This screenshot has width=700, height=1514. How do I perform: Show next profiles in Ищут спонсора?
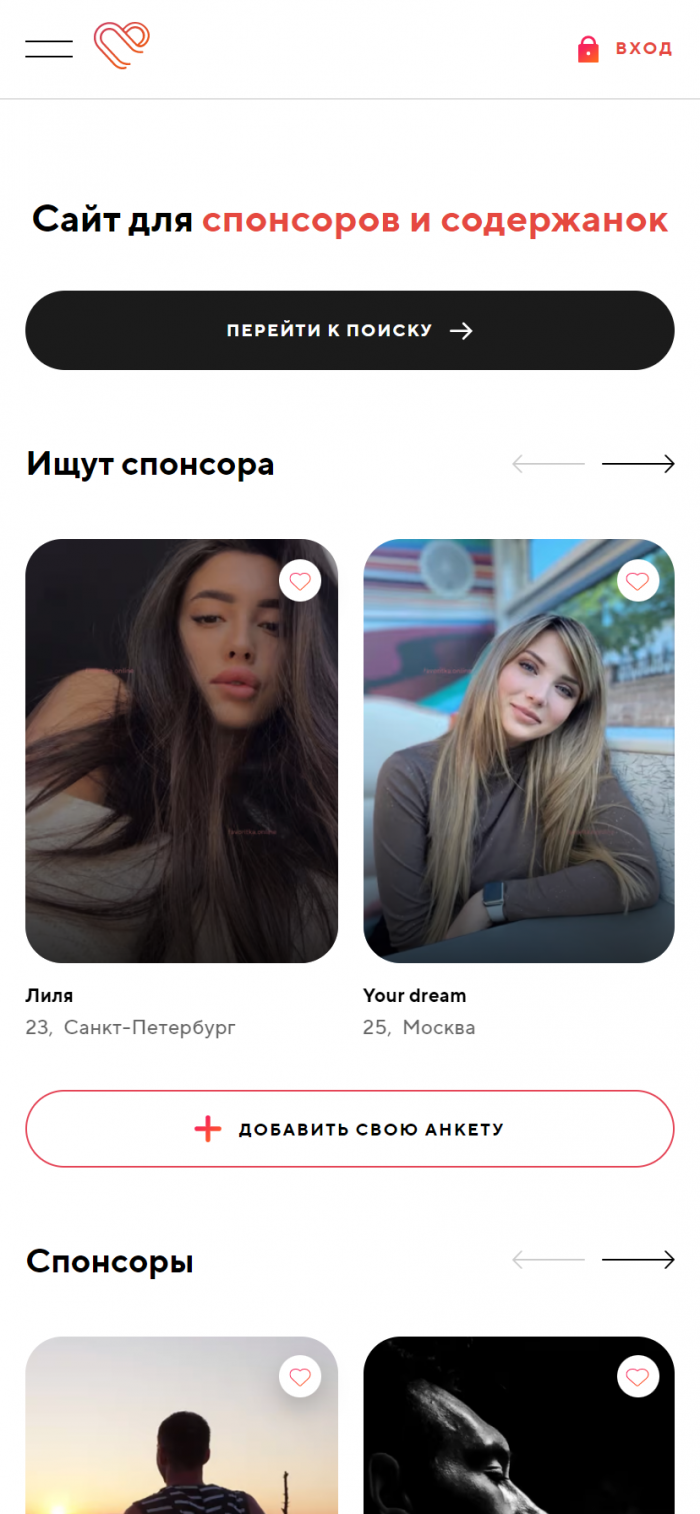[x=638, y=463]
